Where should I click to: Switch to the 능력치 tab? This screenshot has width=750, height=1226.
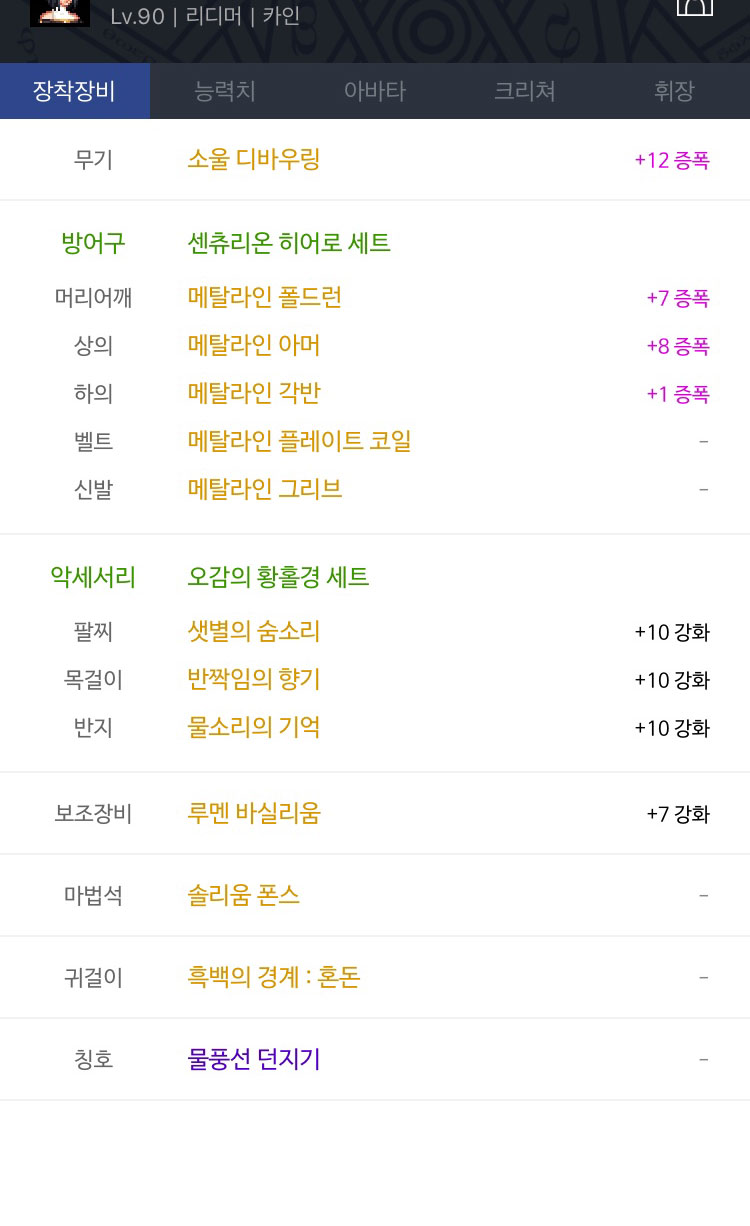(x=225, y=91)
